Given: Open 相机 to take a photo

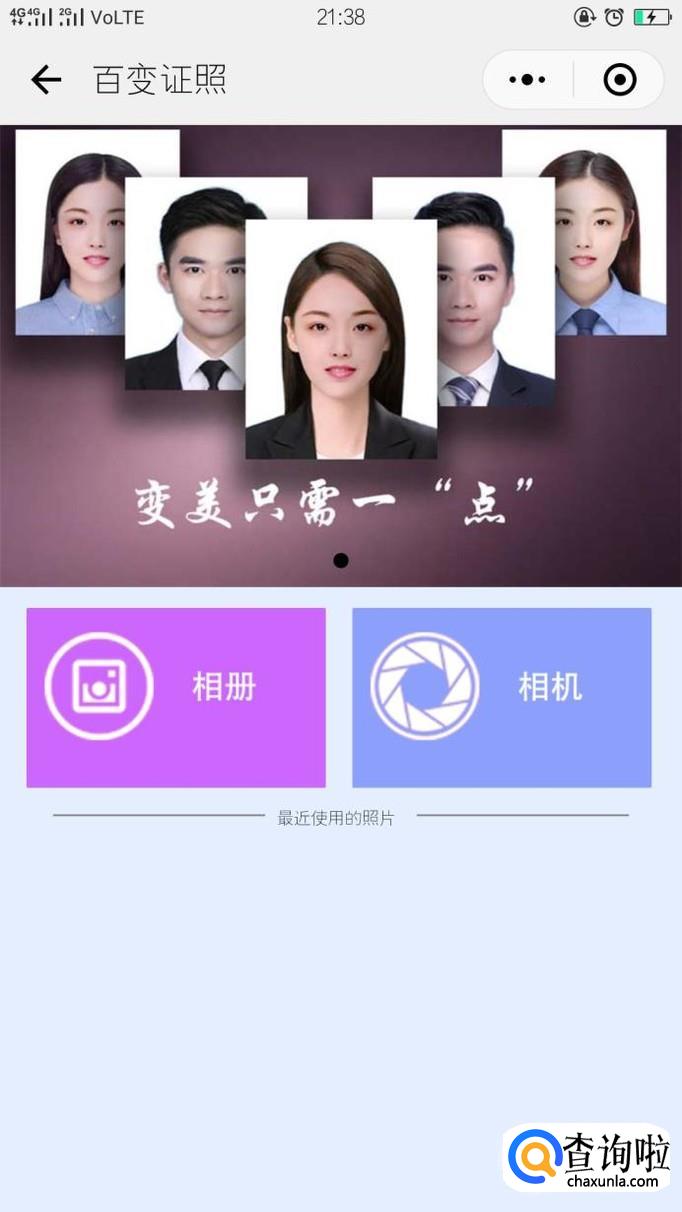Looking at the screenshot, I should tap(501, 697).
